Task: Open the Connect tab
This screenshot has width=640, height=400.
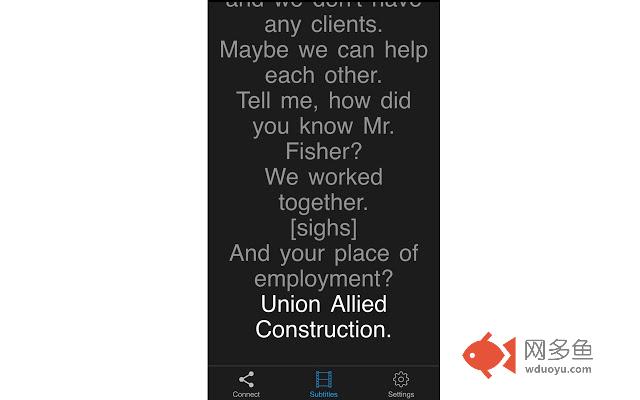Action: (246, 383)
